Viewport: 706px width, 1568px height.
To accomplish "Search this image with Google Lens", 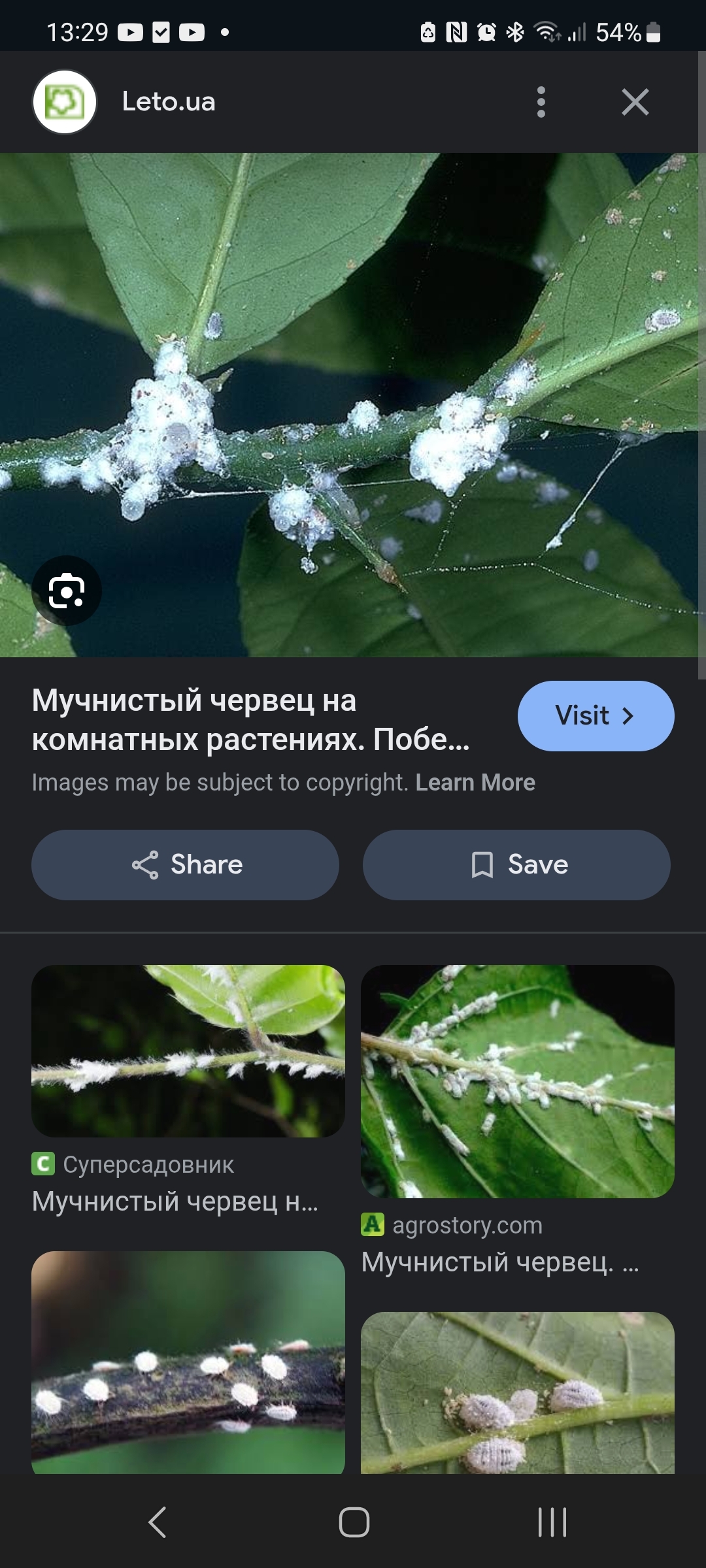I will pos(67,591).
